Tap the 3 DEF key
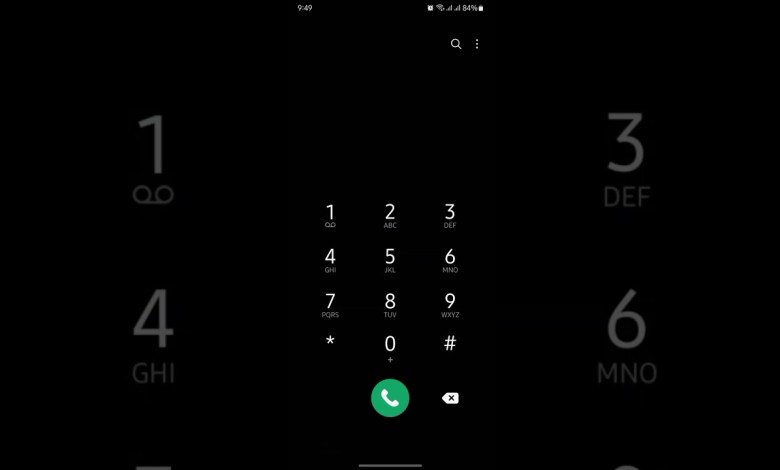Image resolution: width=780 pixels, height=470 pixels. [450, 215]
